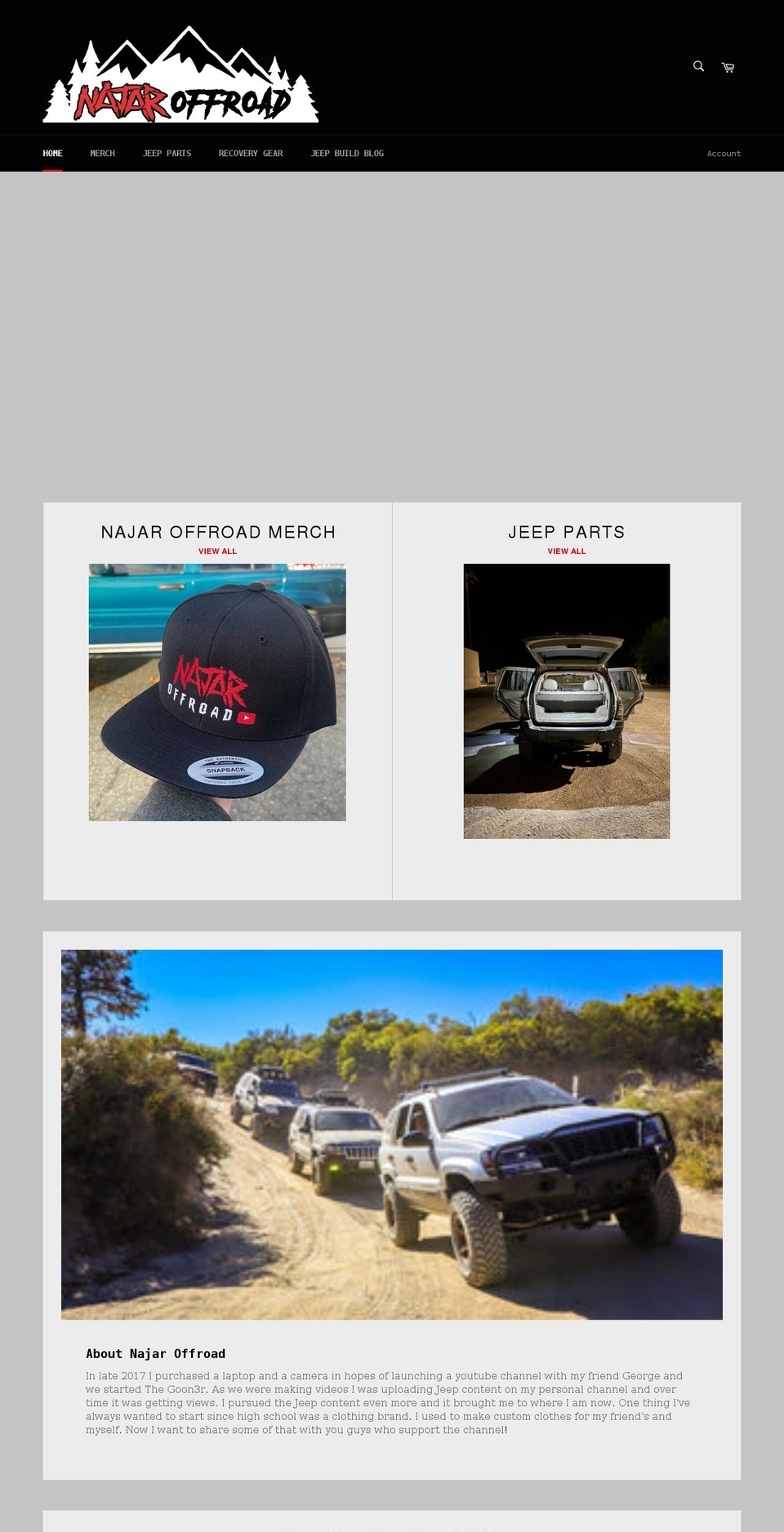The height and width of the screenshot is (1532, 784).
Task: Click VIEW ALL under the JEEP PARTS heading
Action: click(x=566, y=552)
